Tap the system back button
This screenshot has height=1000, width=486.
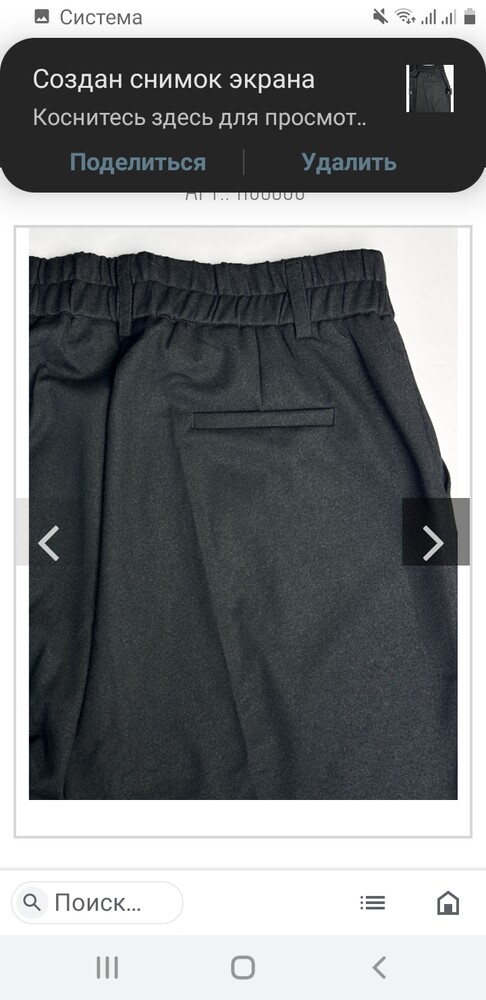coord(379,967)
